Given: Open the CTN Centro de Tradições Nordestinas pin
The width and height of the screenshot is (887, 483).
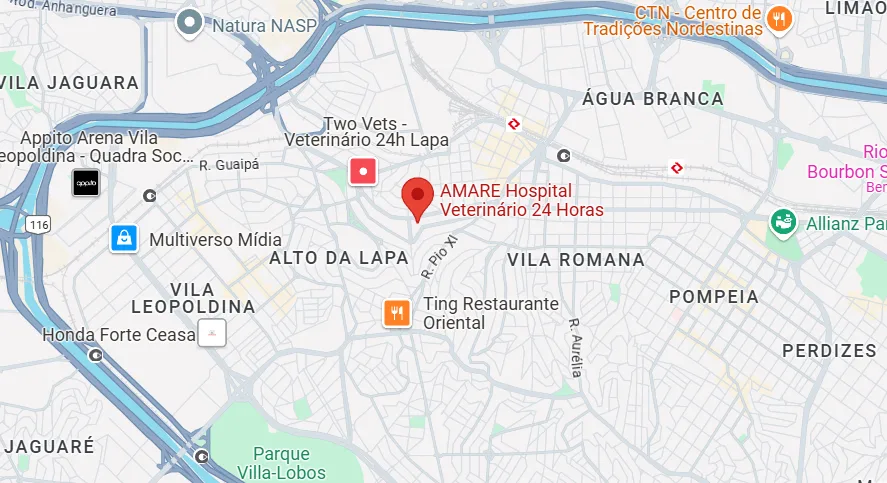Looking at the screenshot, I should (x=780, y=18).
